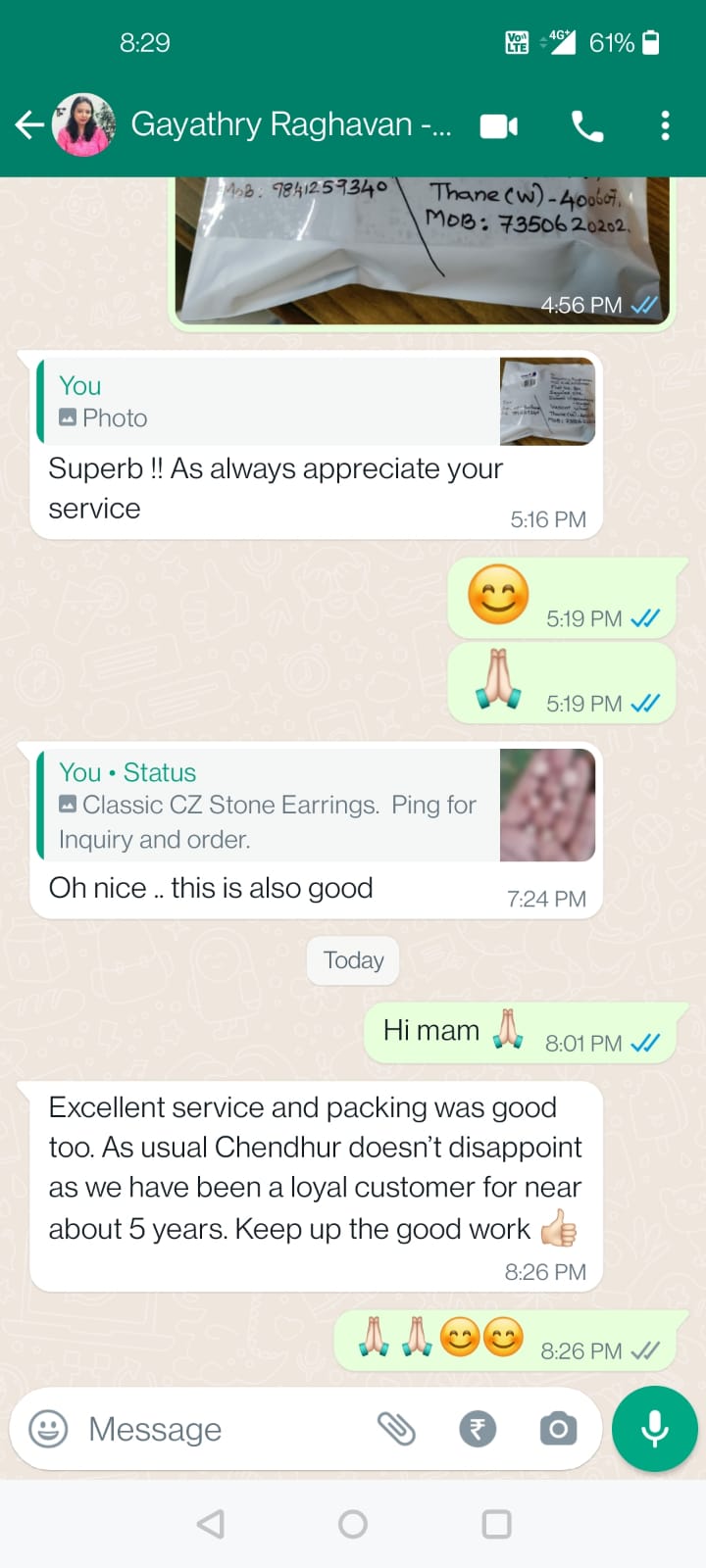Screen dimensions: 706x1568
Task: Start a video call with Gayathry
Action: tap(498, 125)
